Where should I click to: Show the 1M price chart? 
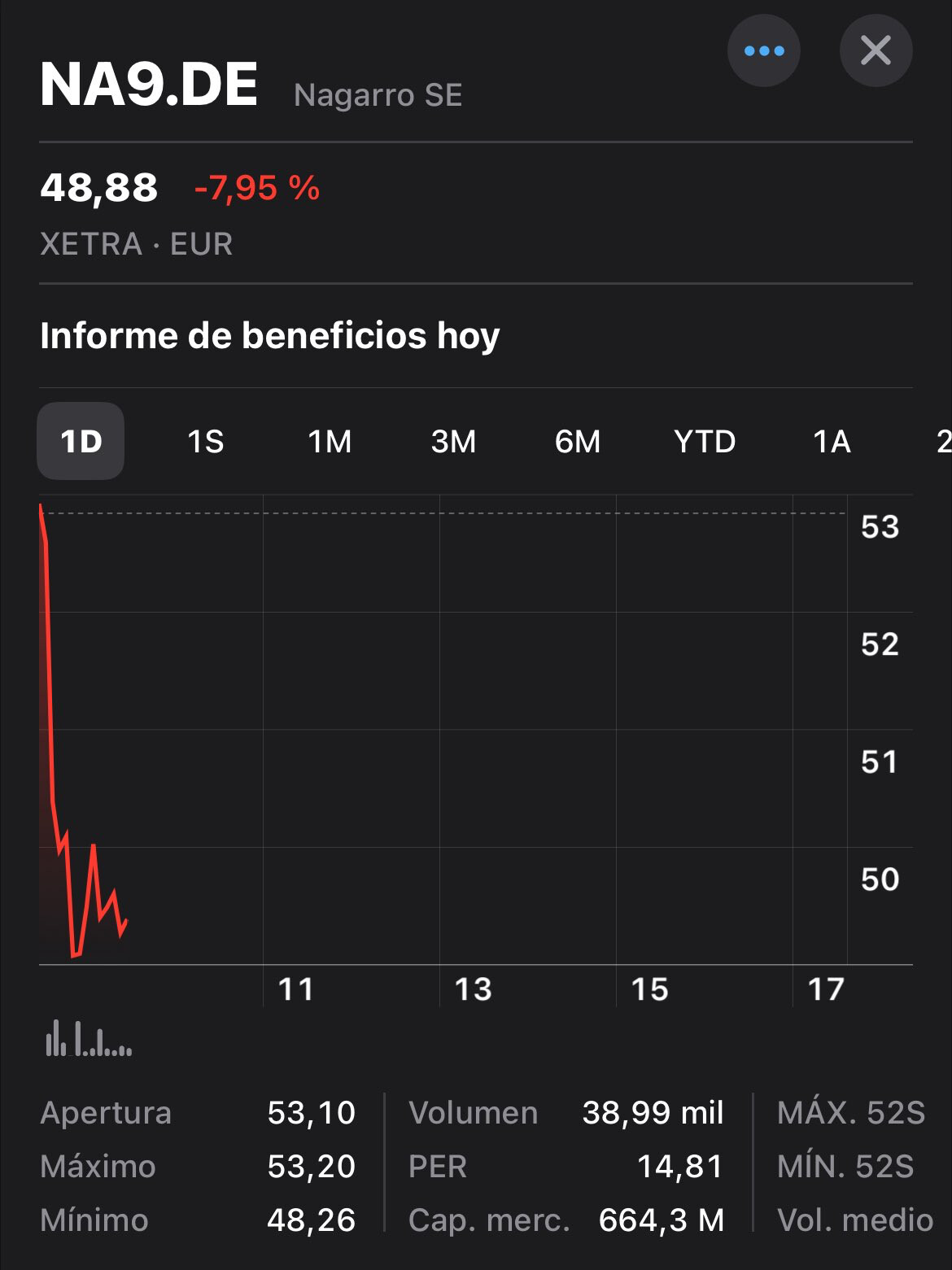(x=330, y=442)
